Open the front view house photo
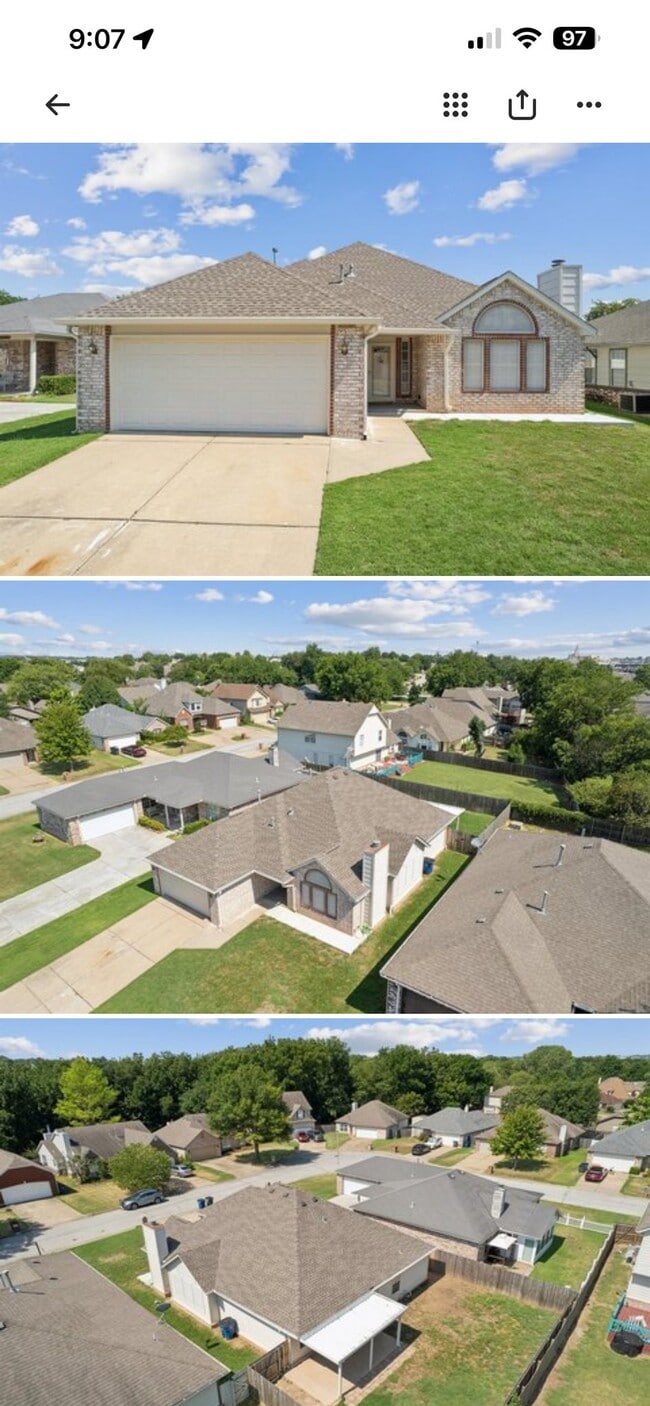Viewport: 650px width, 1406px height. tap(325, 359)
